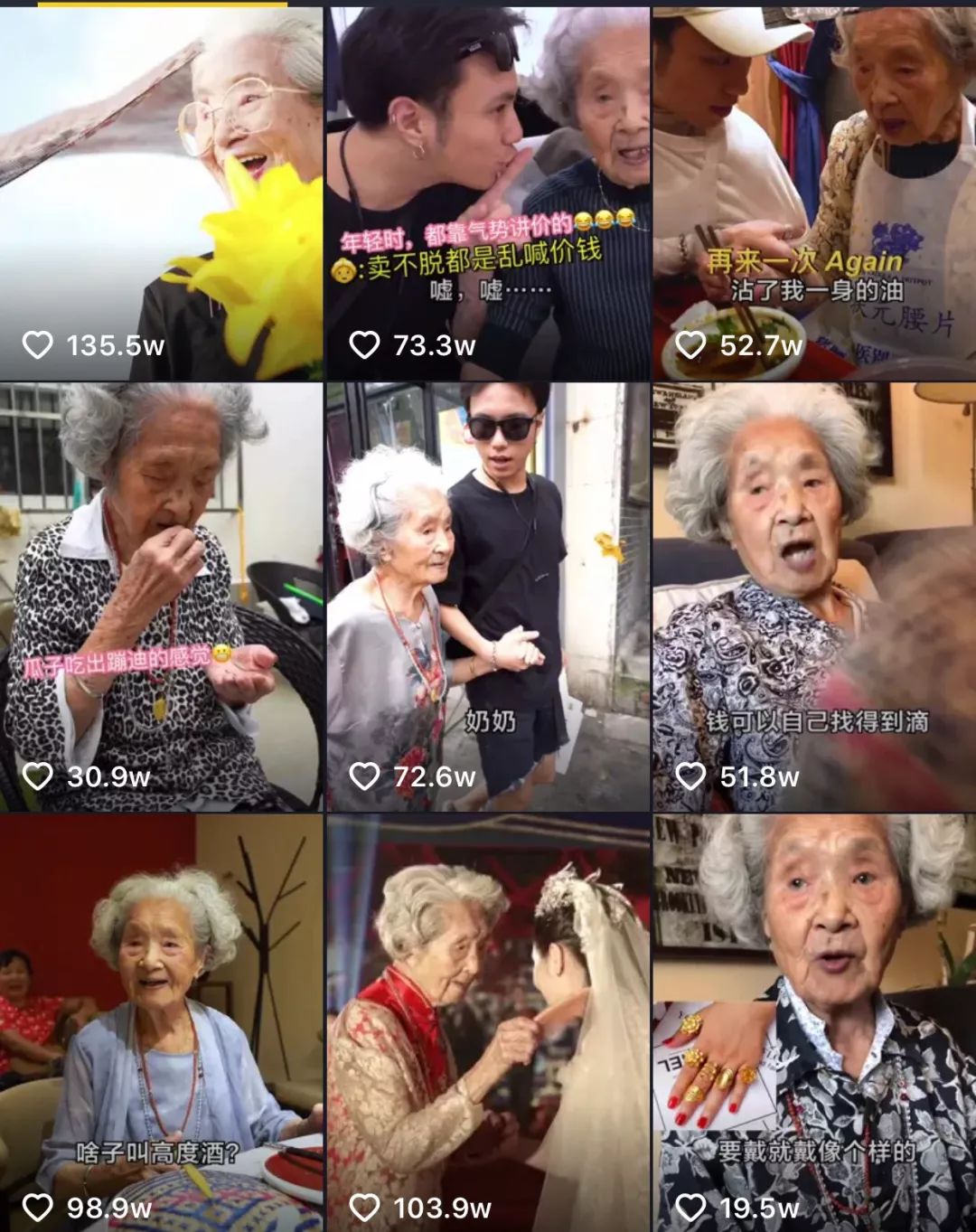This screenshot has width=976, height=1232.
Task: Play the '再来一次 Again' video
Action: tap(814, 192)
